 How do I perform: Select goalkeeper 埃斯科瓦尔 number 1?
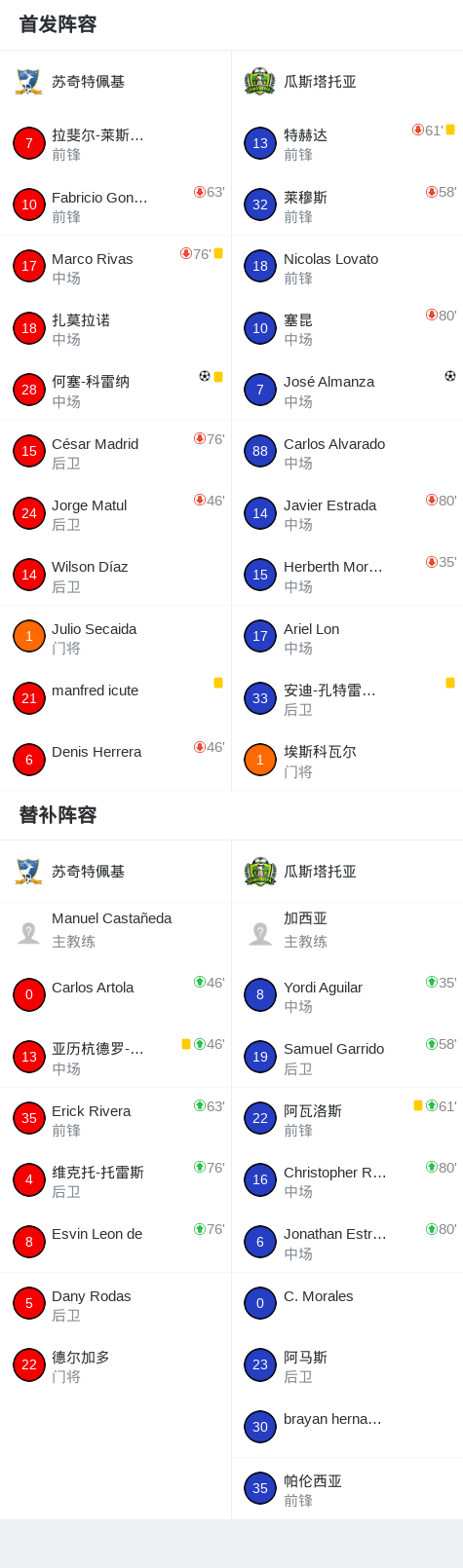[347, 761]
